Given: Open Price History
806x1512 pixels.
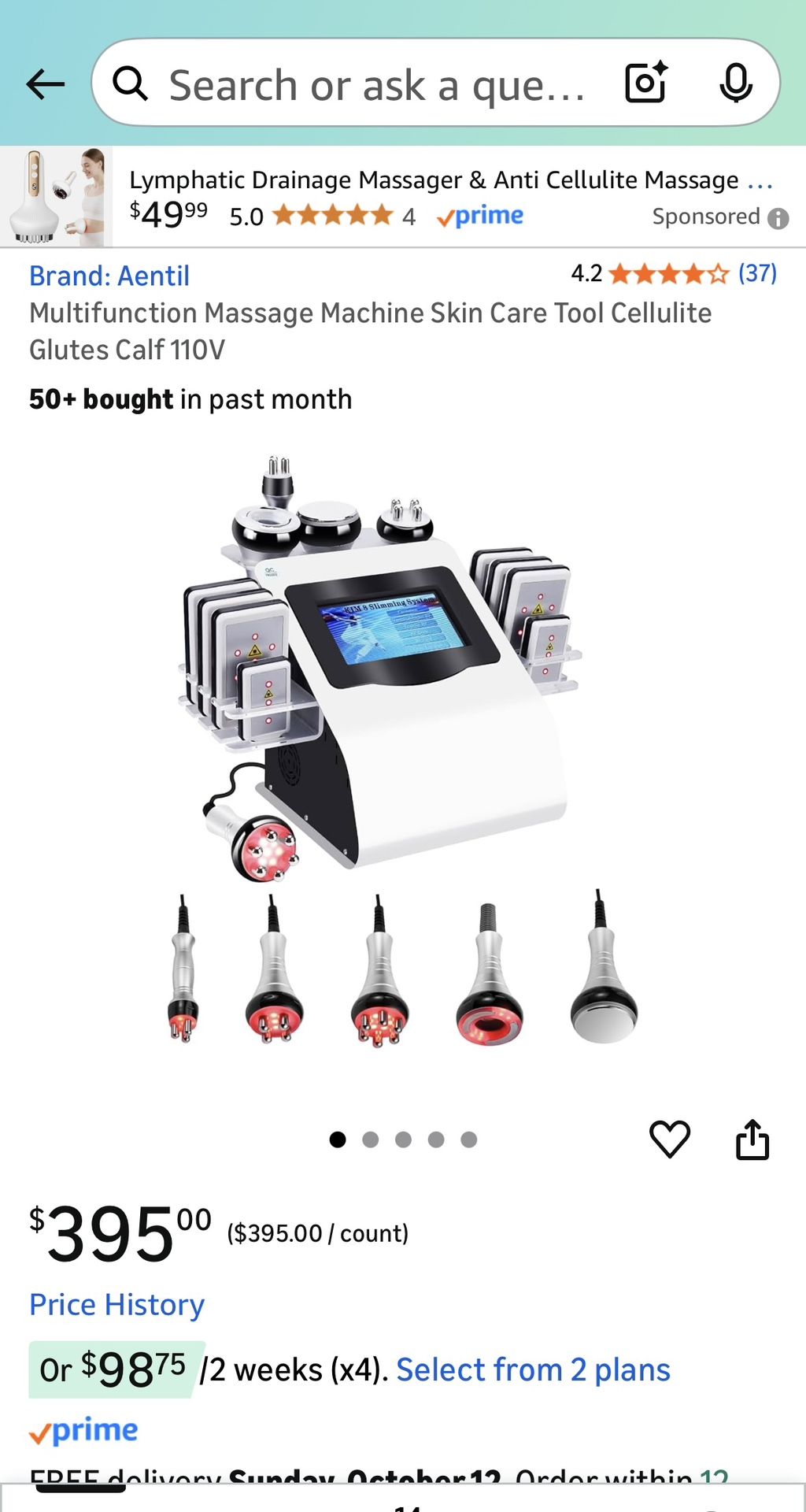Looking at the screenshot, I should pyautogui.click(x=116, y=1305).
